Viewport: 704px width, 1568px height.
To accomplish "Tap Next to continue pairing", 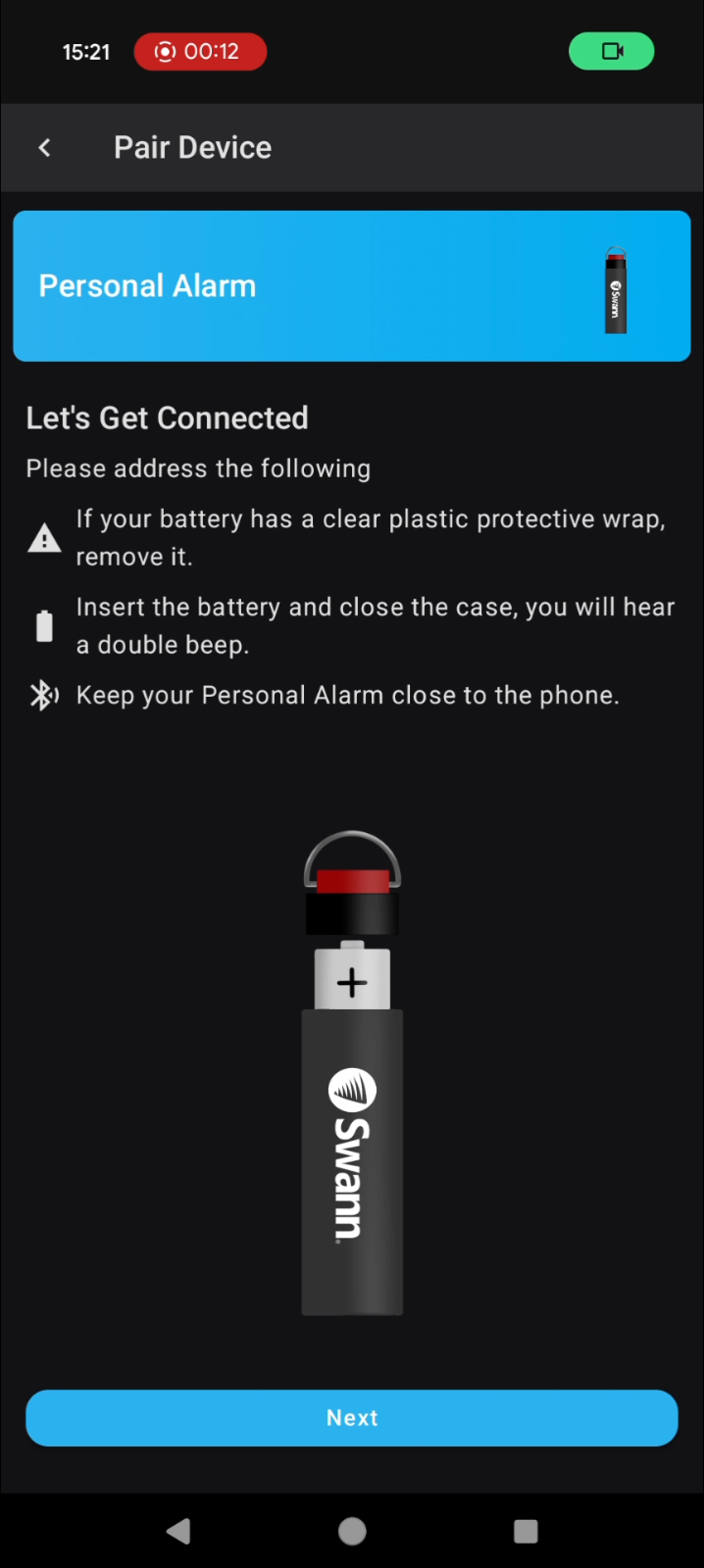I will 352,1418.
